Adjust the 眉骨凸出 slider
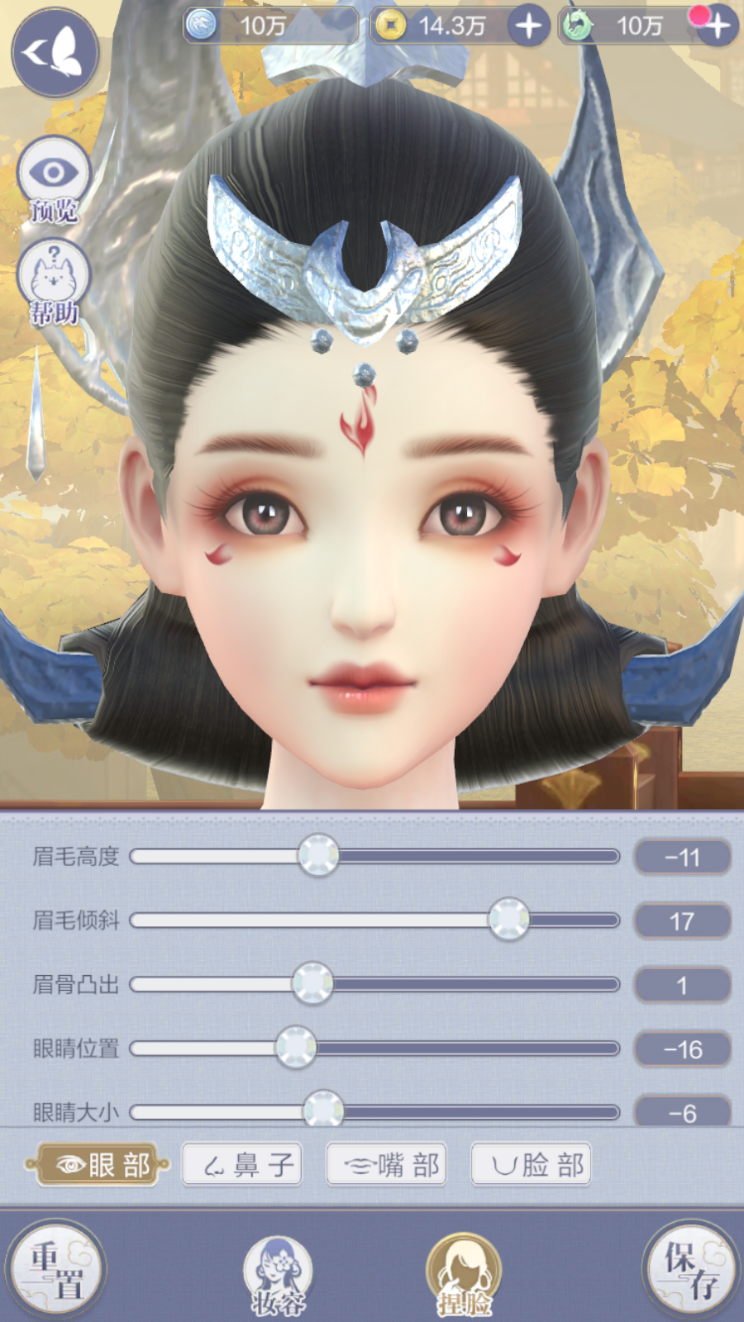Screen dimensions: 744x1322 [312, 984]
